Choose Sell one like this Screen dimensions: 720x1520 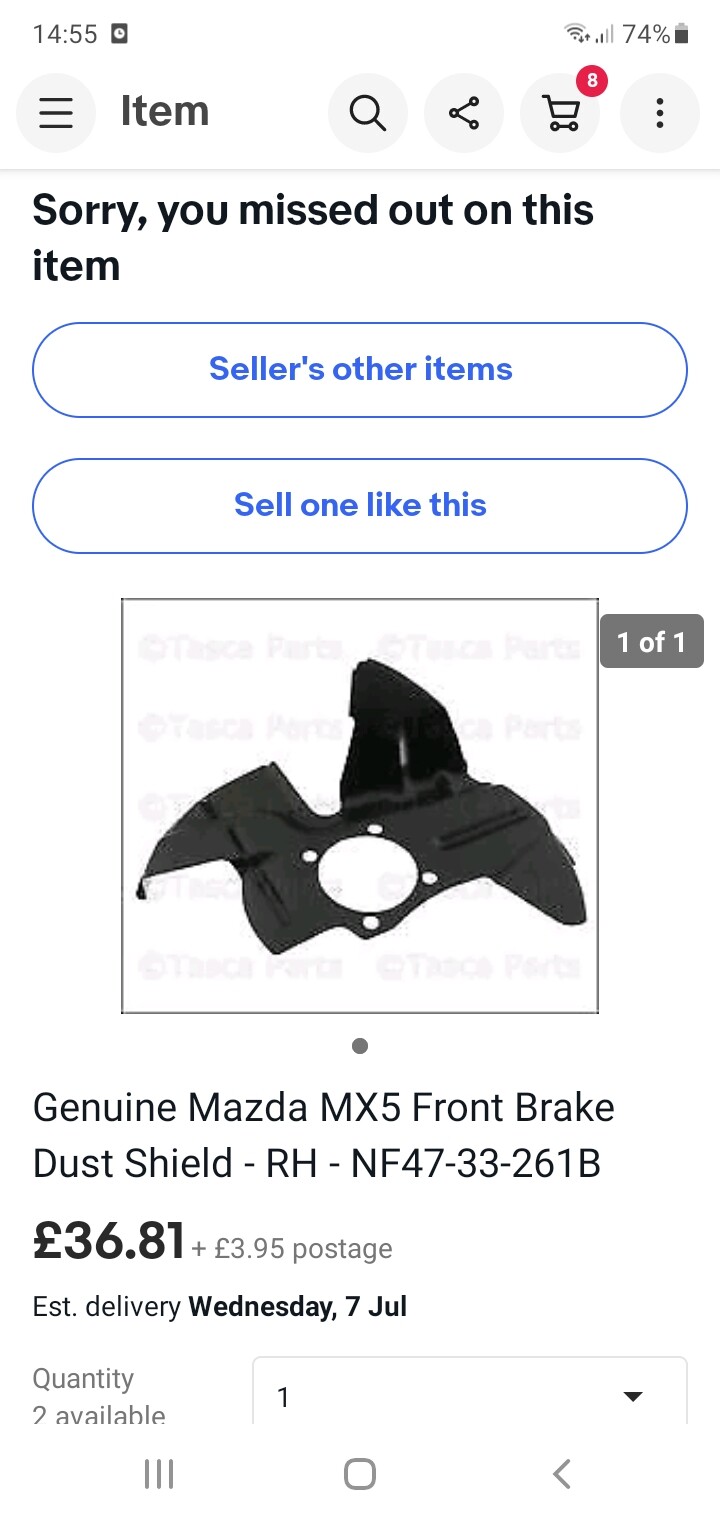click(x=360, y=505)
